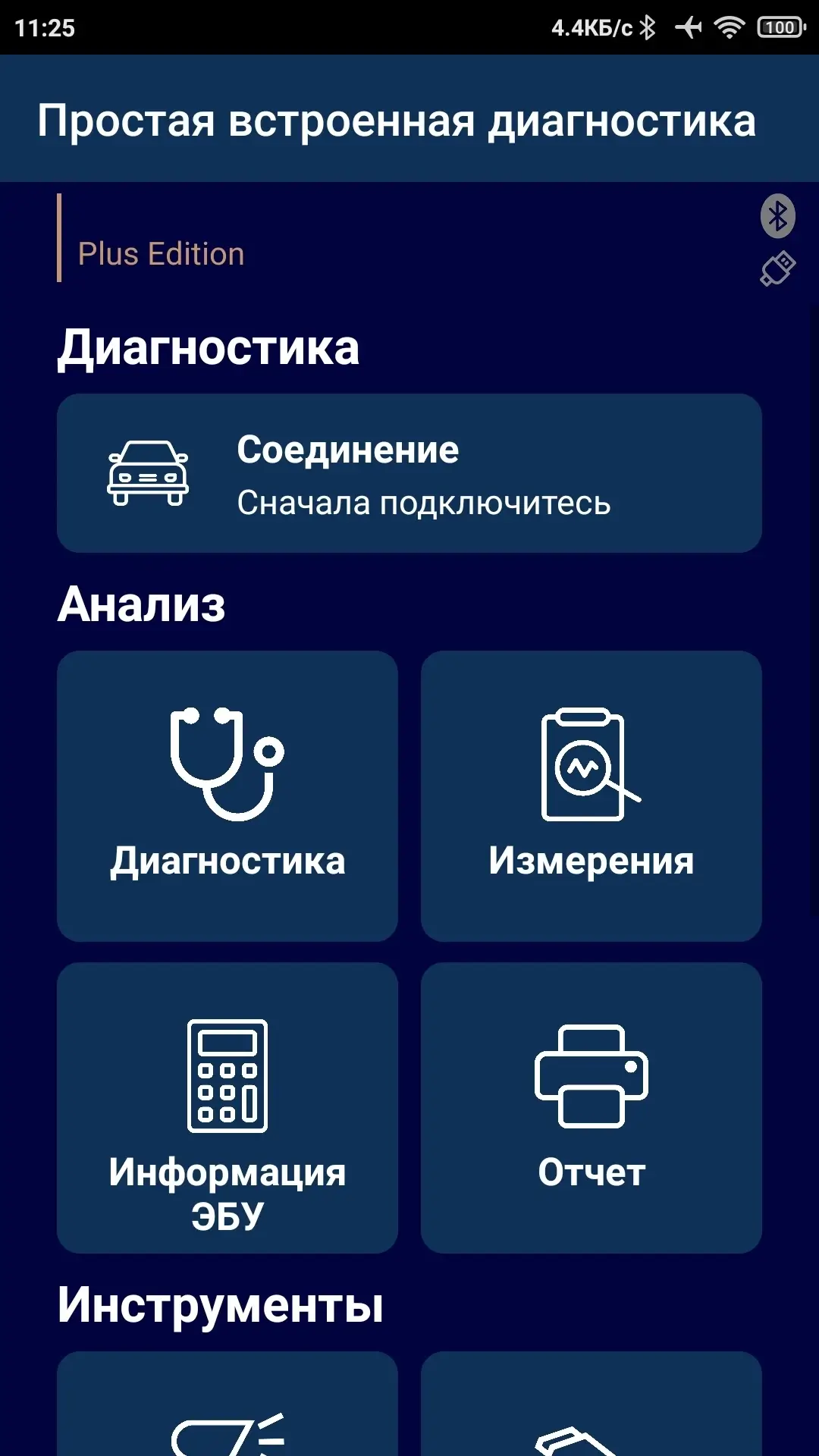Open the Соединение connection card

point(409,473)
